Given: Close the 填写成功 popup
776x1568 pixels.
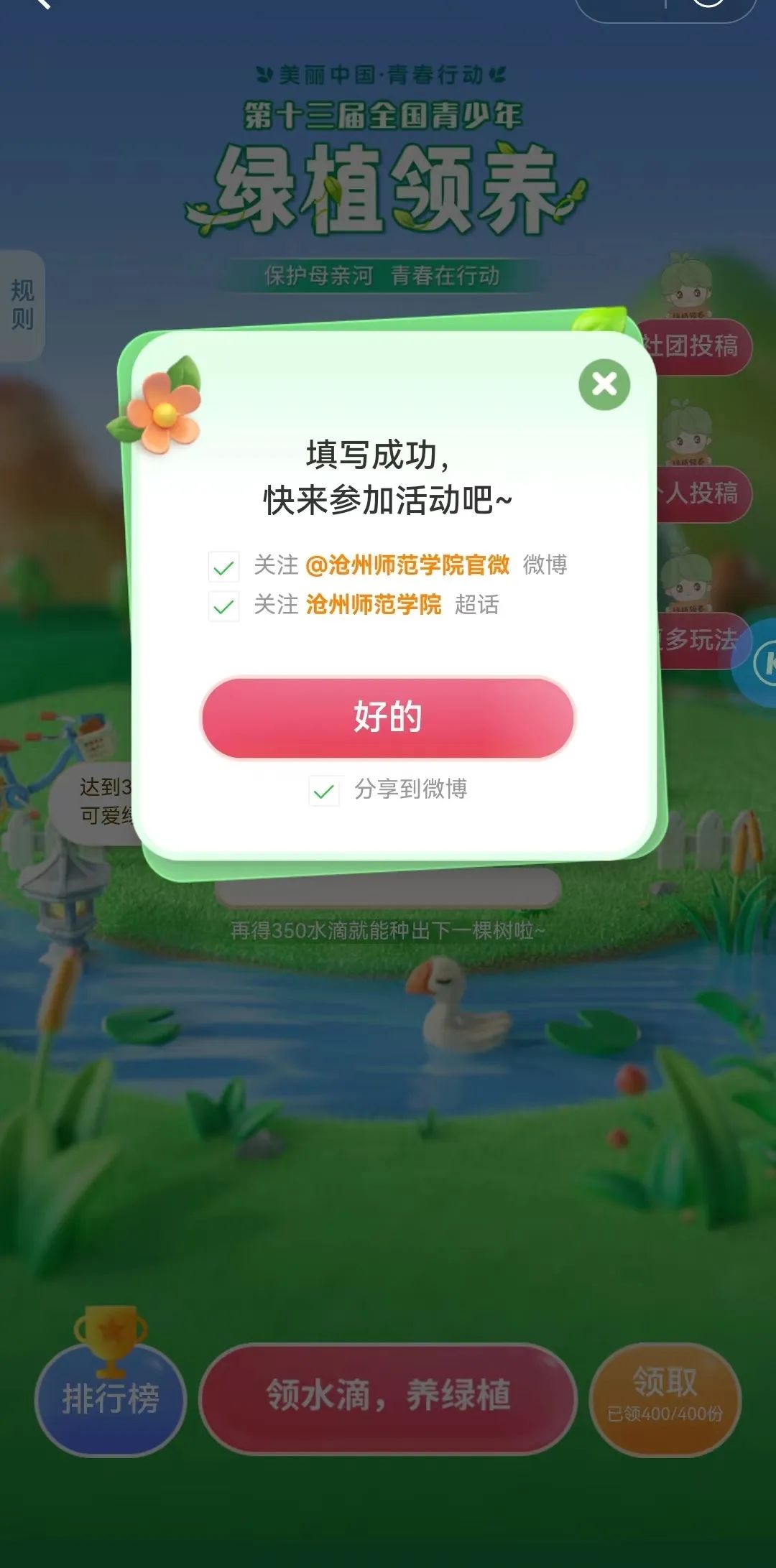Looking at the screenshot, I should [x=604, y=384].
